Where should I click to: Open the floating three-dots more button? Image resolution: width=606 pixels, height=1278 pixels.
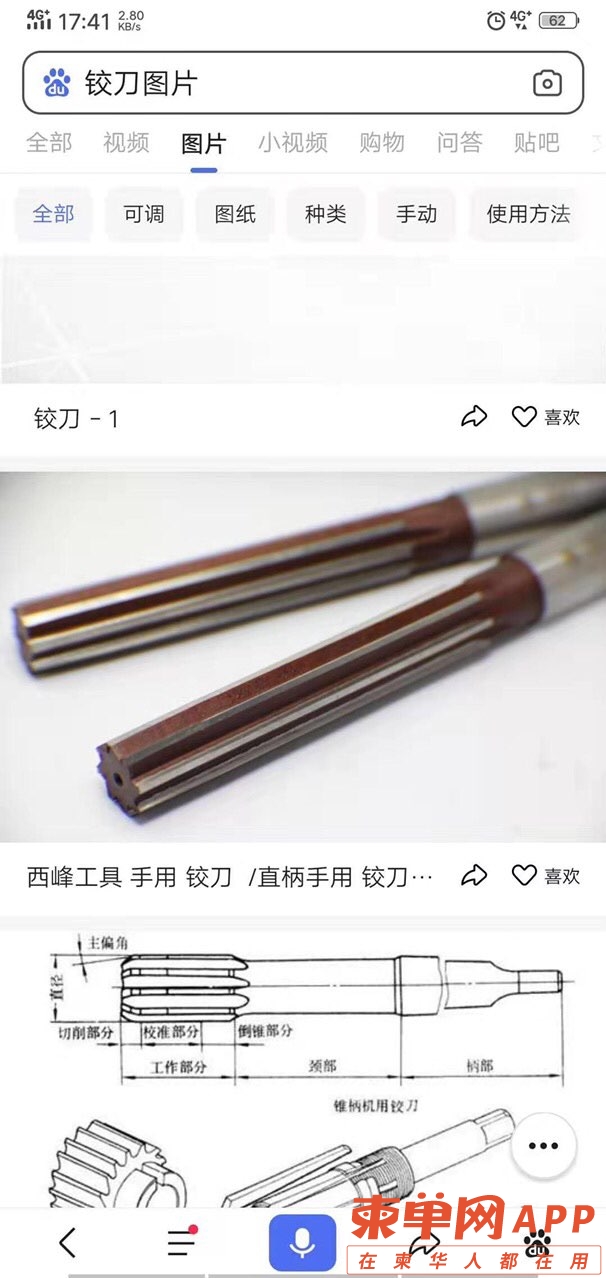(x=543, y=1146)
